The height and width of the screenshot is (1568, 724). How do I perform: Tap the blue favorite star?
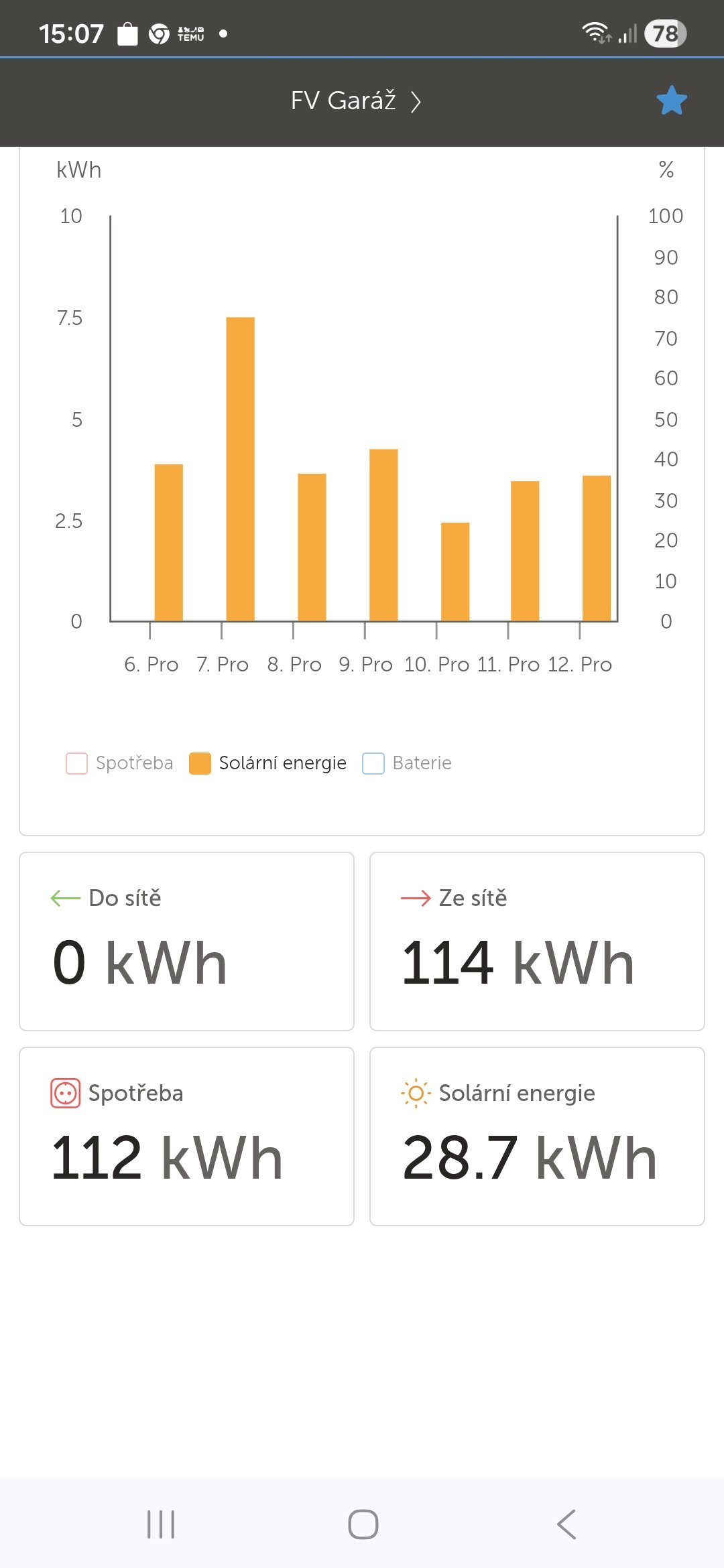pos(671,101)
